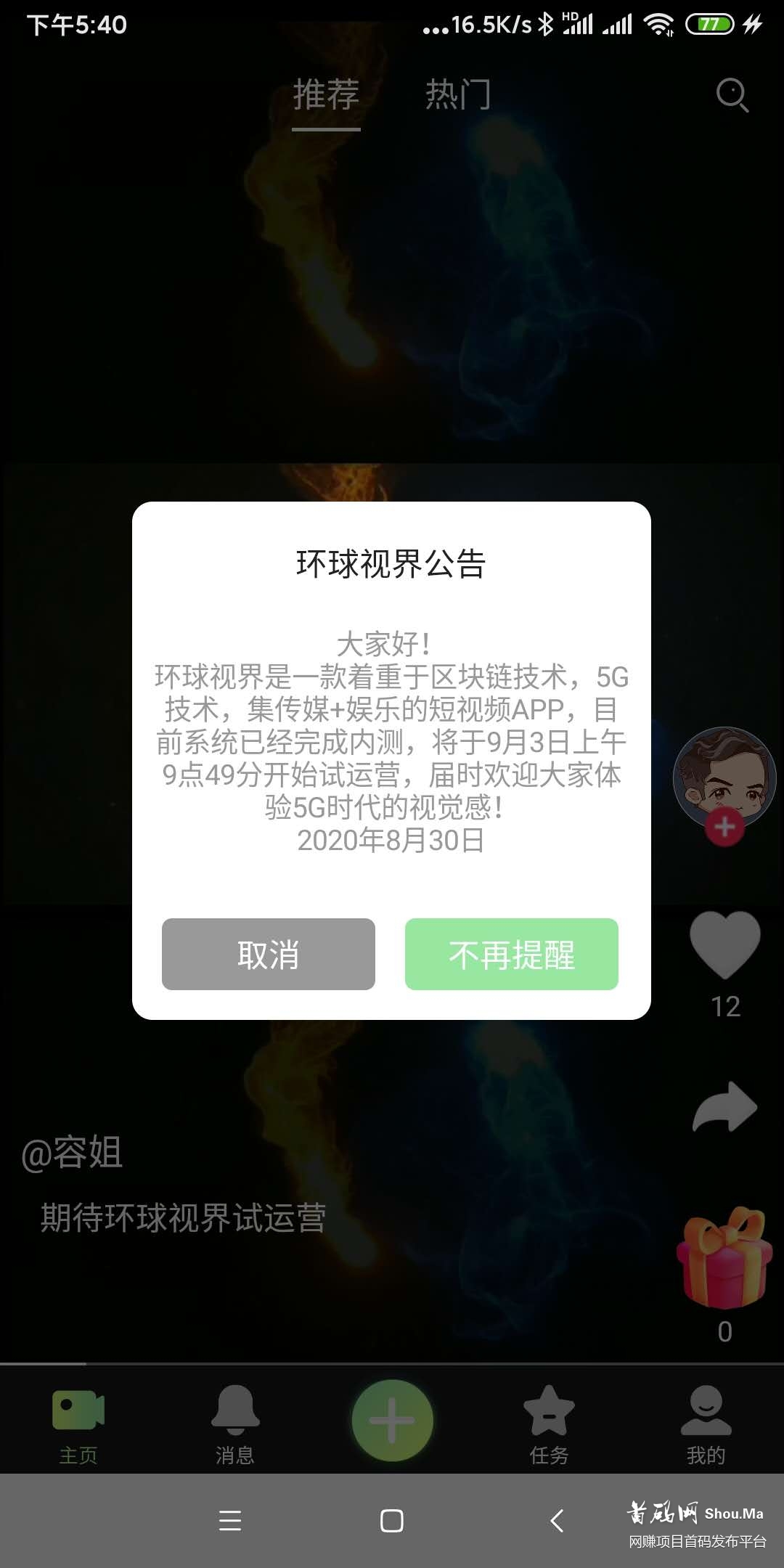
Task: Follow the creator via avatar plus badge
Action: click(724, 827)
